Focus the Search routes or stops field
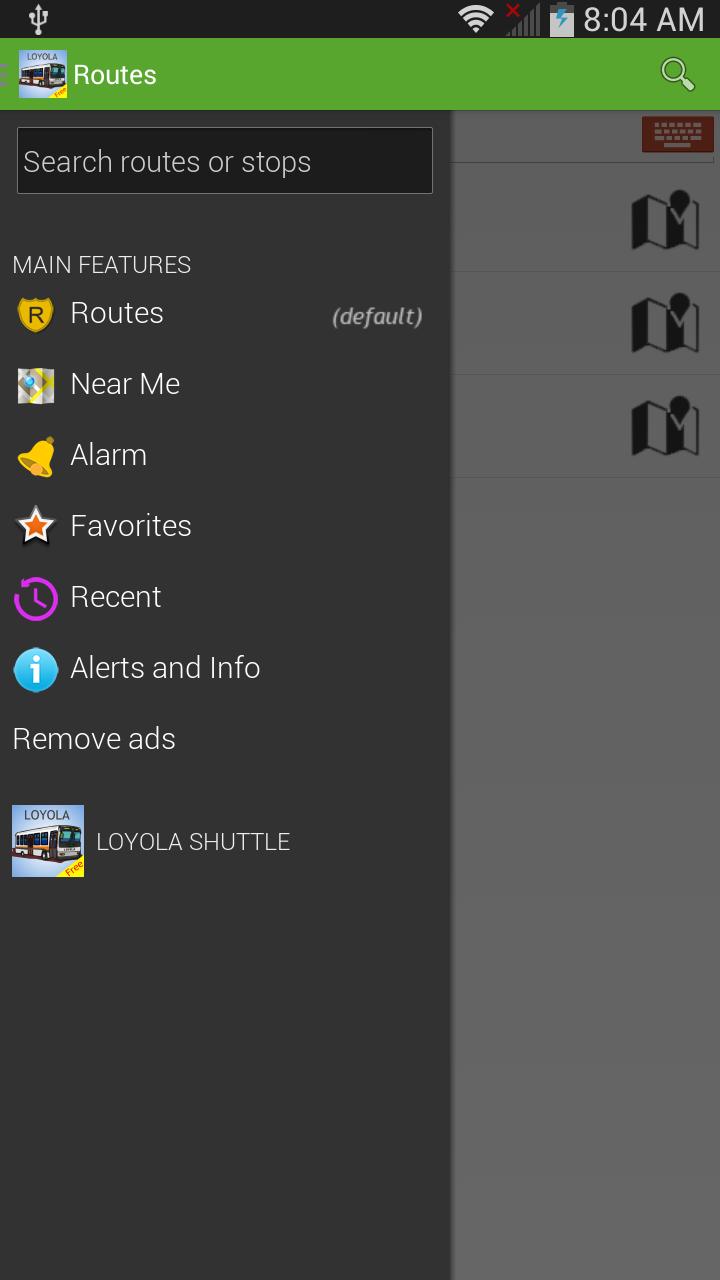 click(225, 161)
